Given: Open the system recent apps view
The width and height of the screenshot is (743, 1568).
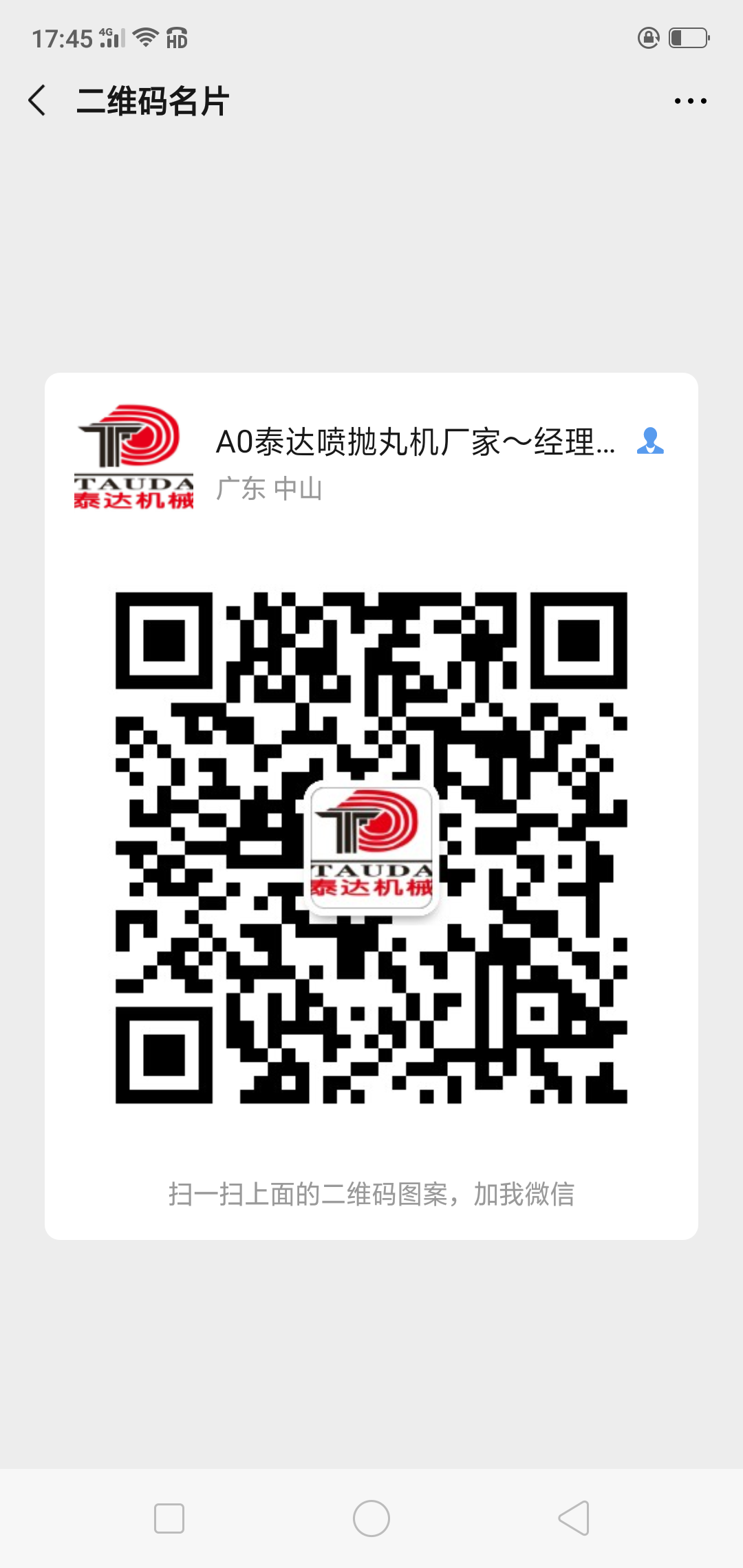Looking at the screenshot, I should [x=169, y=1518].
